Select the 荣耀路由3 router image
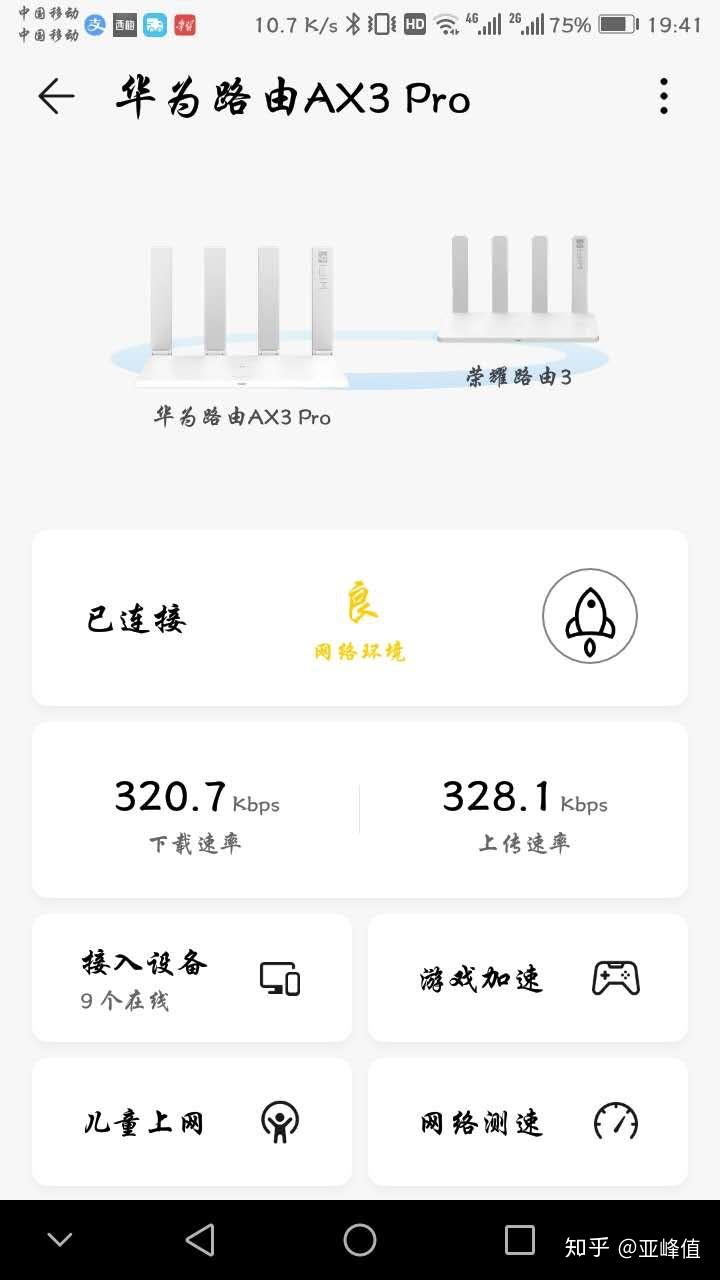Image resolution: width=720 pixels, height=1280 pixels. pos(517,290)
